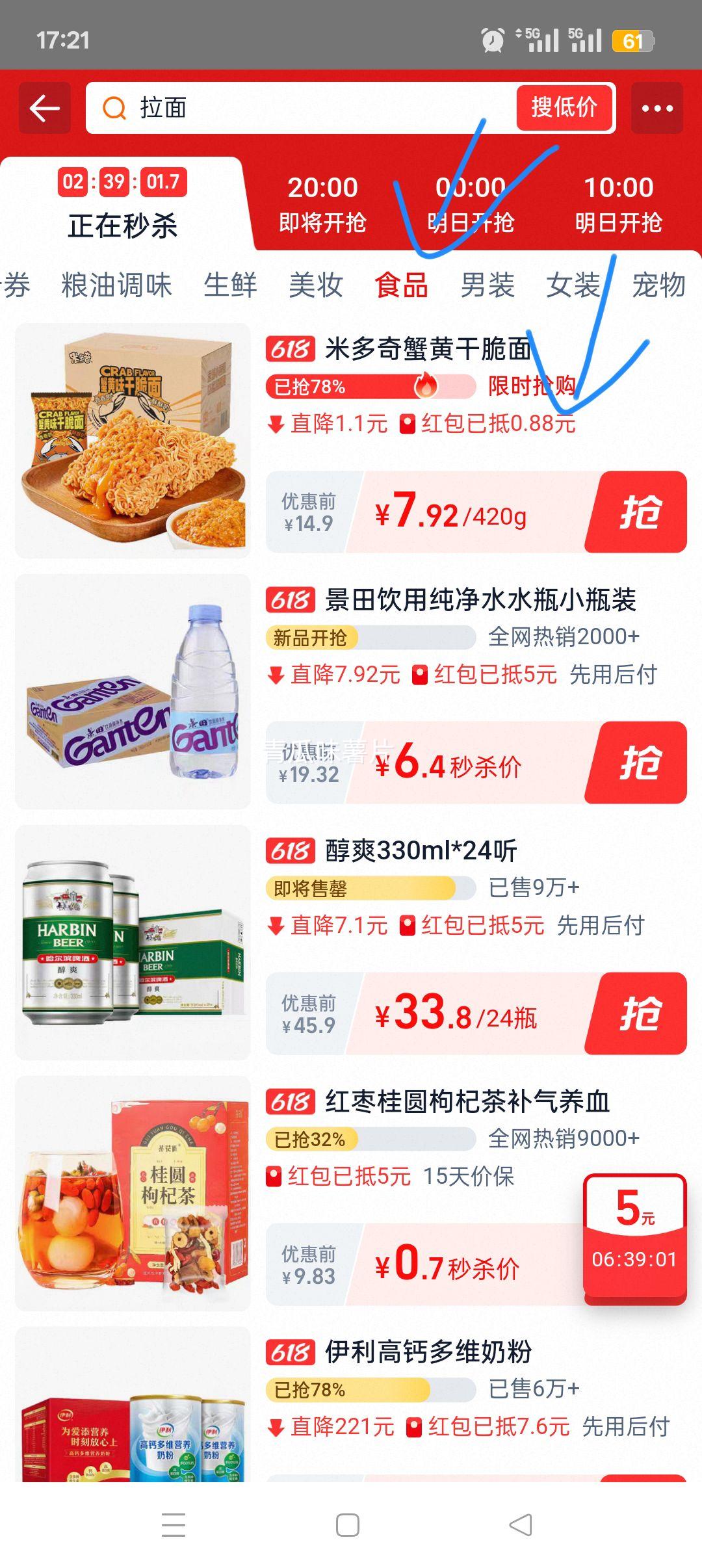Grab the 米多奇蟹黄干脆面 deal with 抢

pos(638,512)
